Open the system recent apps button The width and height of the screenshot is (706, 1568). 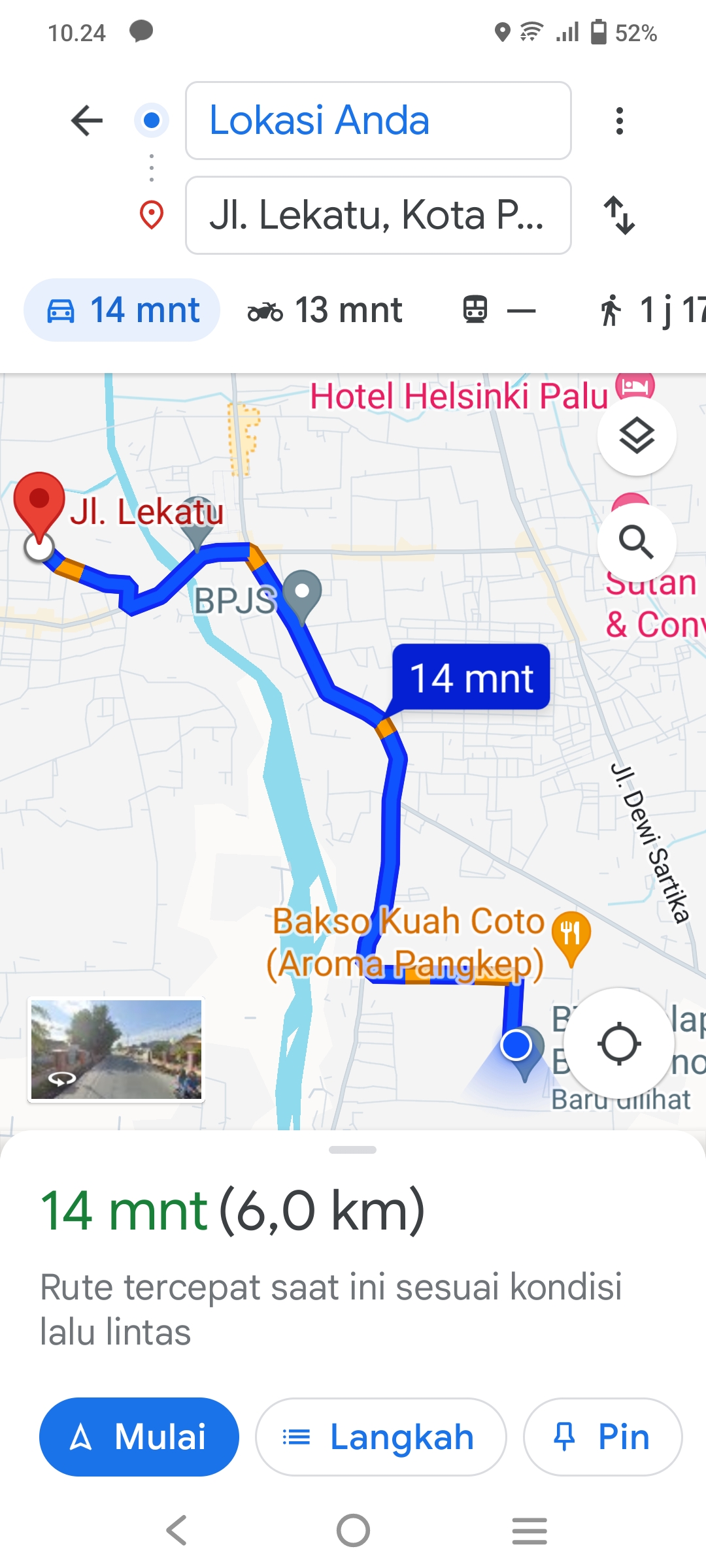[529, 1530]
